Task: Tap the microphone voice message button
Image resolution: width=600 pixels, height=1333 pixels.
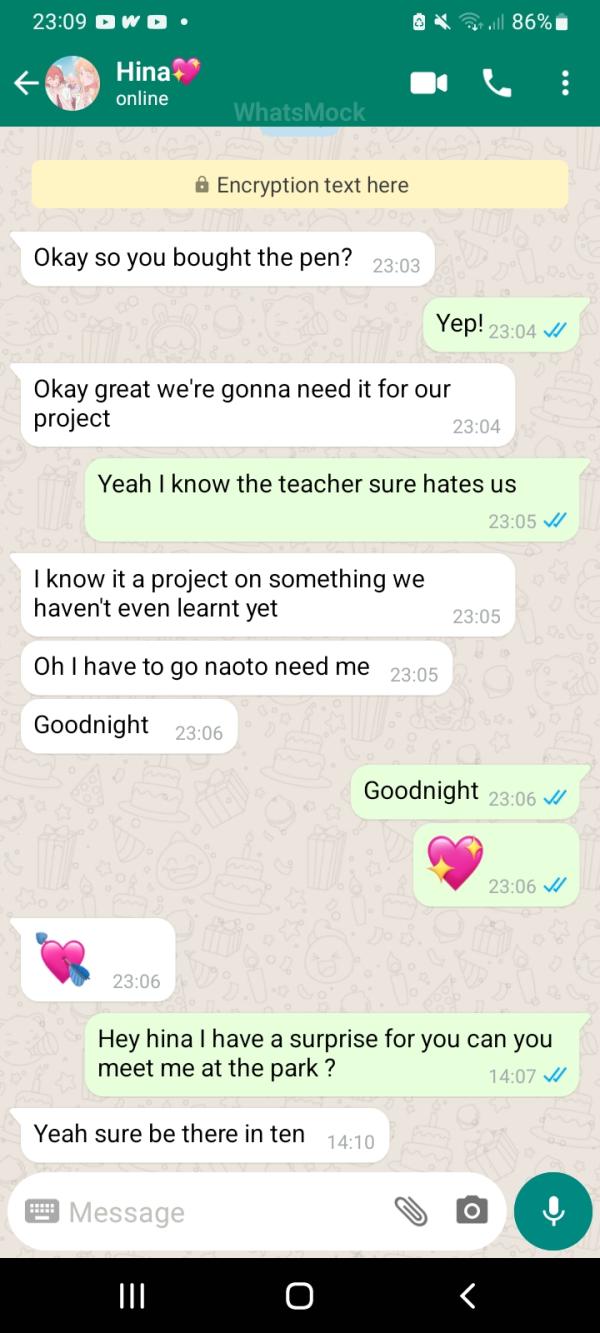Action: 553,1211
